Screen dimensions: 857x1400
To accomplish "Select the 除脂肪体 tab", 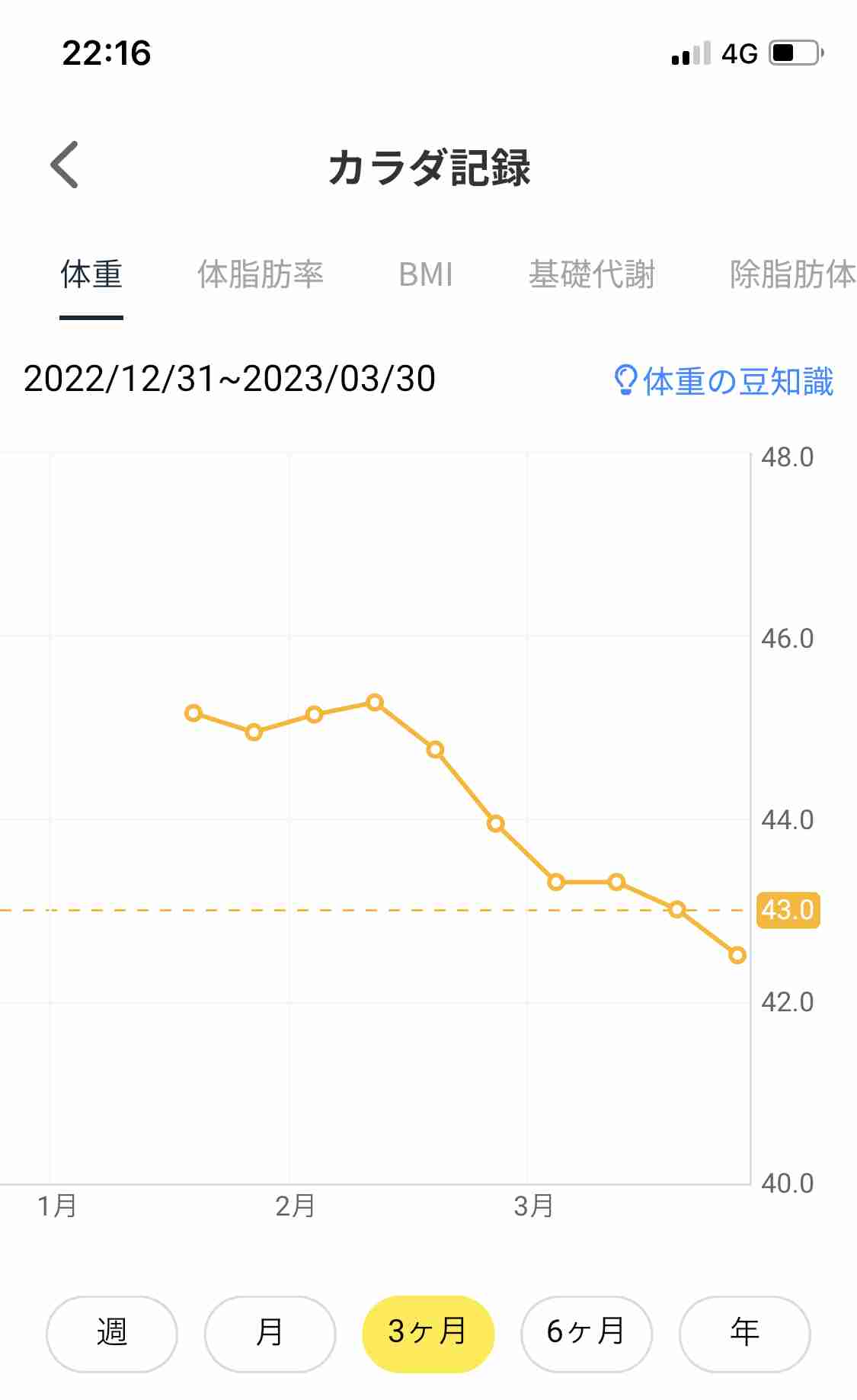I will (793, 274).
